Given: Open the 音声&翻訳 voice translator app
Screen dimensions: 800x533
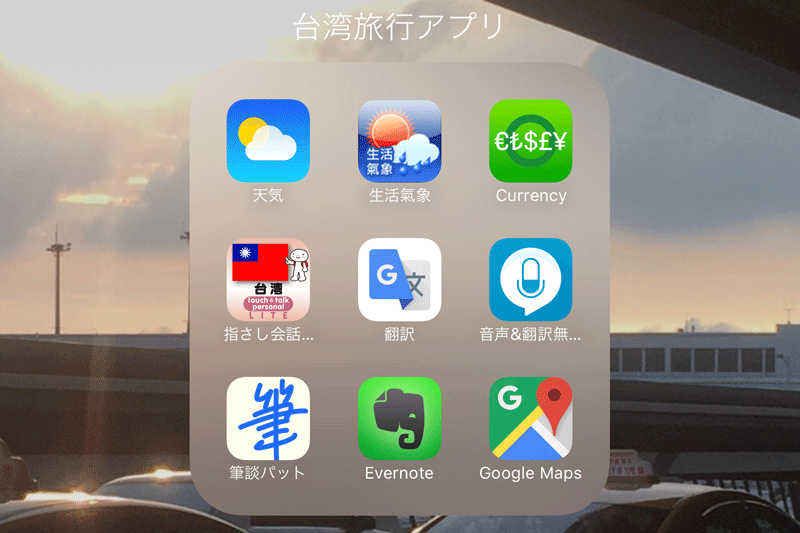Looking at the screenshot, I should [x=530, y=279].
